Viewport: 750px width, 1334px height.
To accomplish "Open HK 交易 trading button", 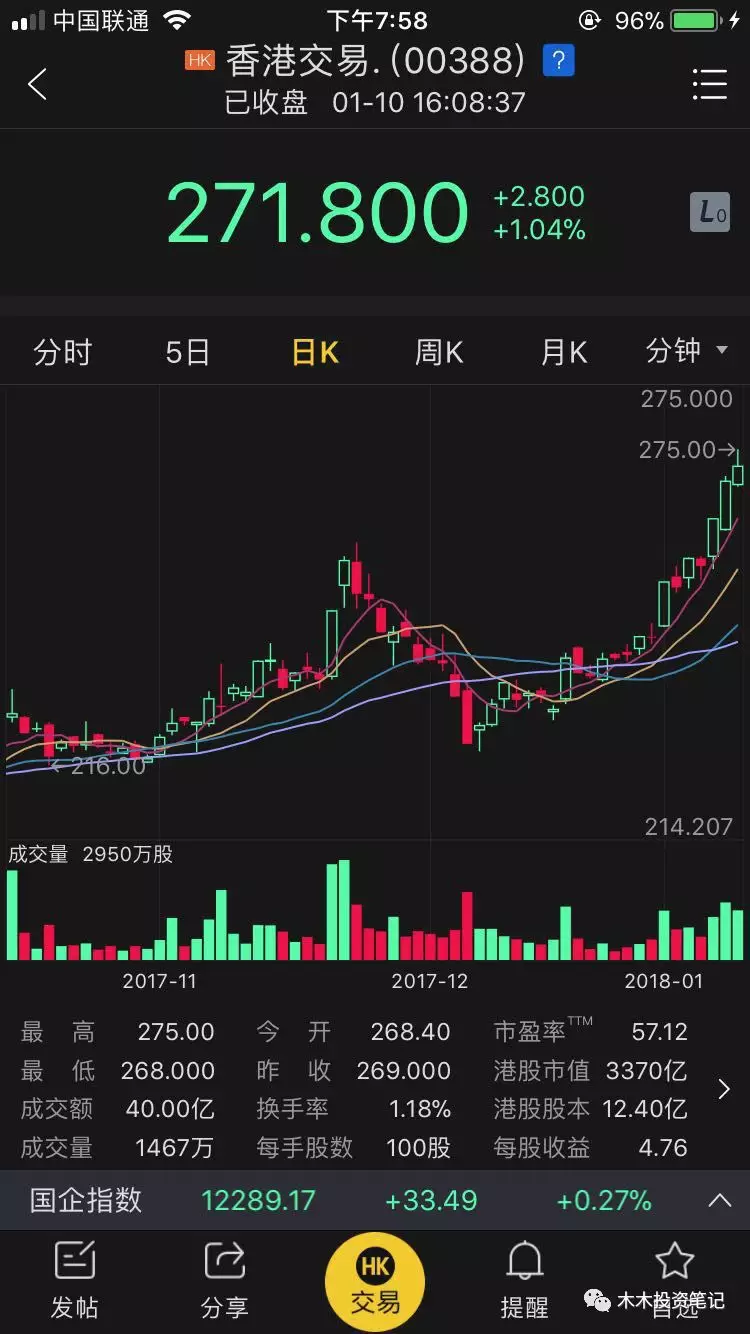I will pos(375,1281).
